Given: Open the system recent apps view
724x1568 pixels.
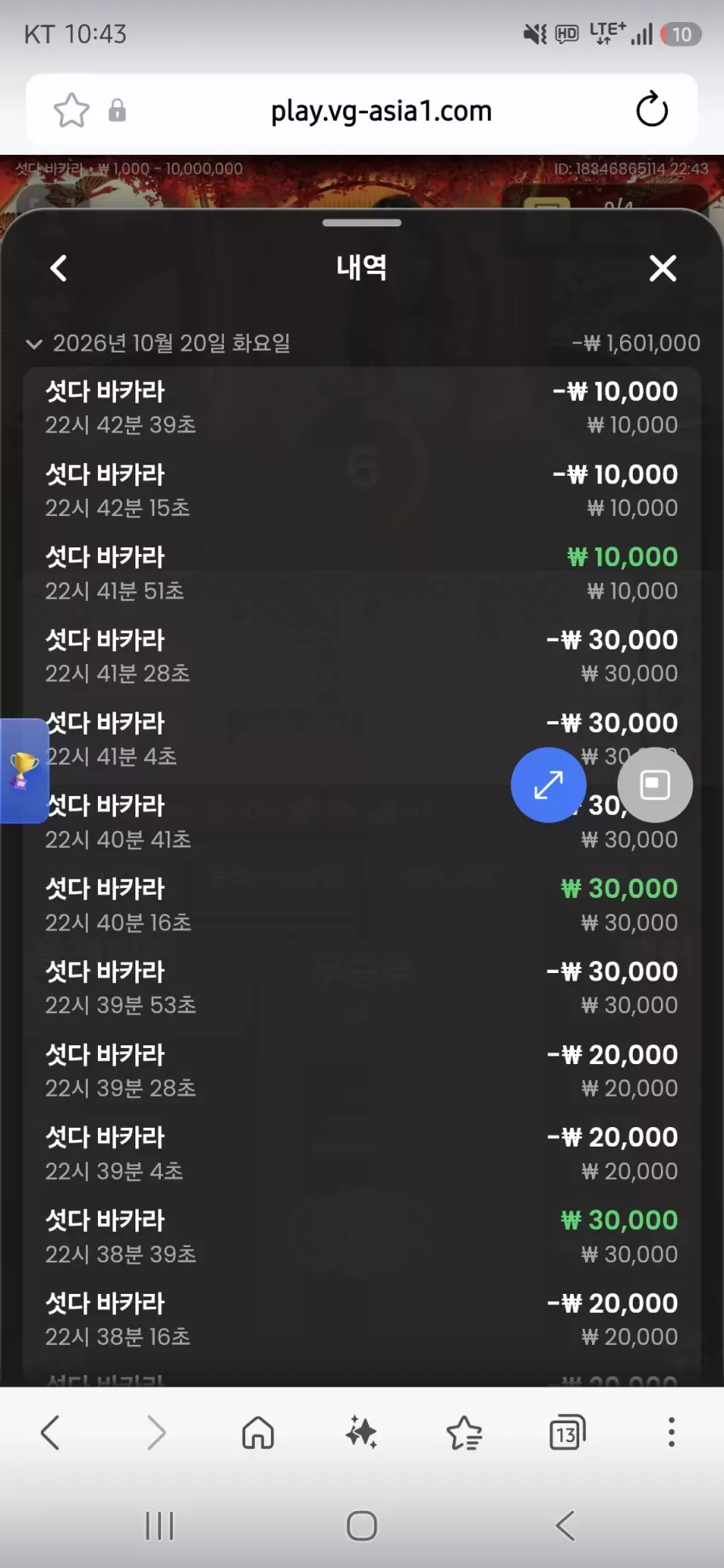Looking at the screenshot, I should click(x=159, y=1526).
